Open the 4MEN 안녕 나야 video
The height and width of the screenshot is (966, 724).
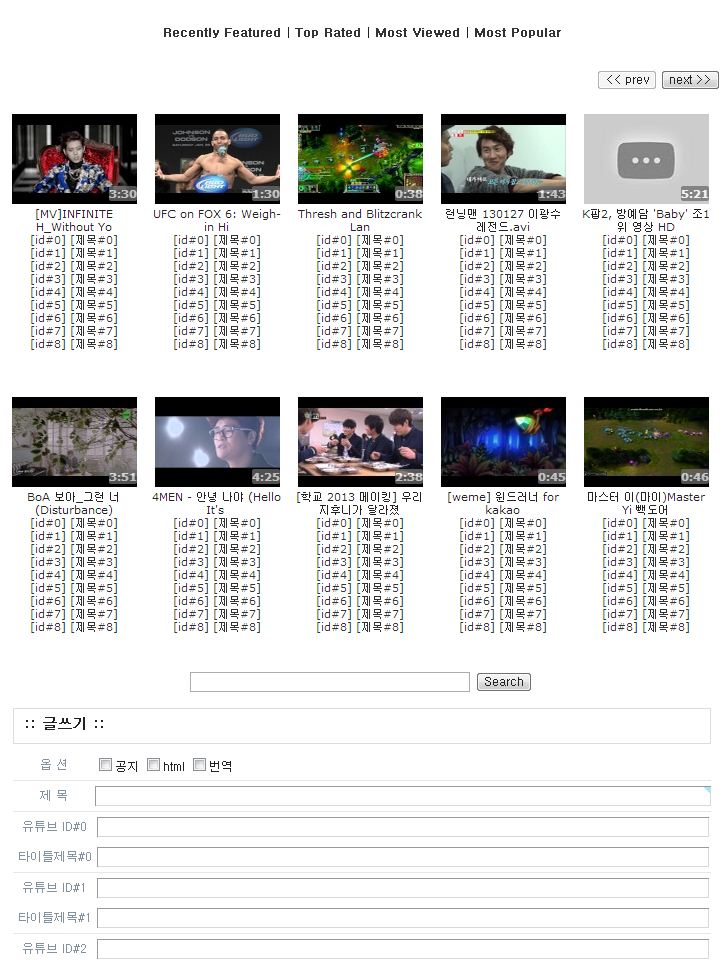tap(217, 442)
